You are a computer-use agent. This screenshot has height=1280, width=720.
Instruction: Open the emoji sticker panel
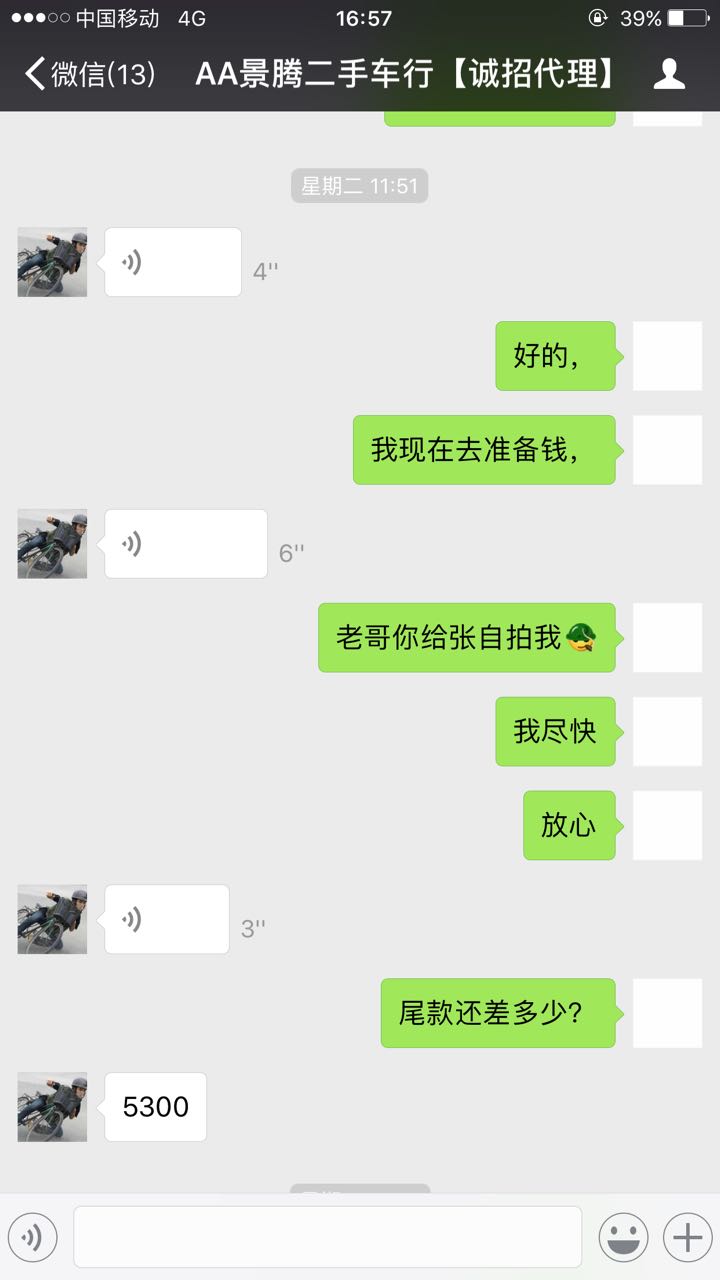(623, 1238)
